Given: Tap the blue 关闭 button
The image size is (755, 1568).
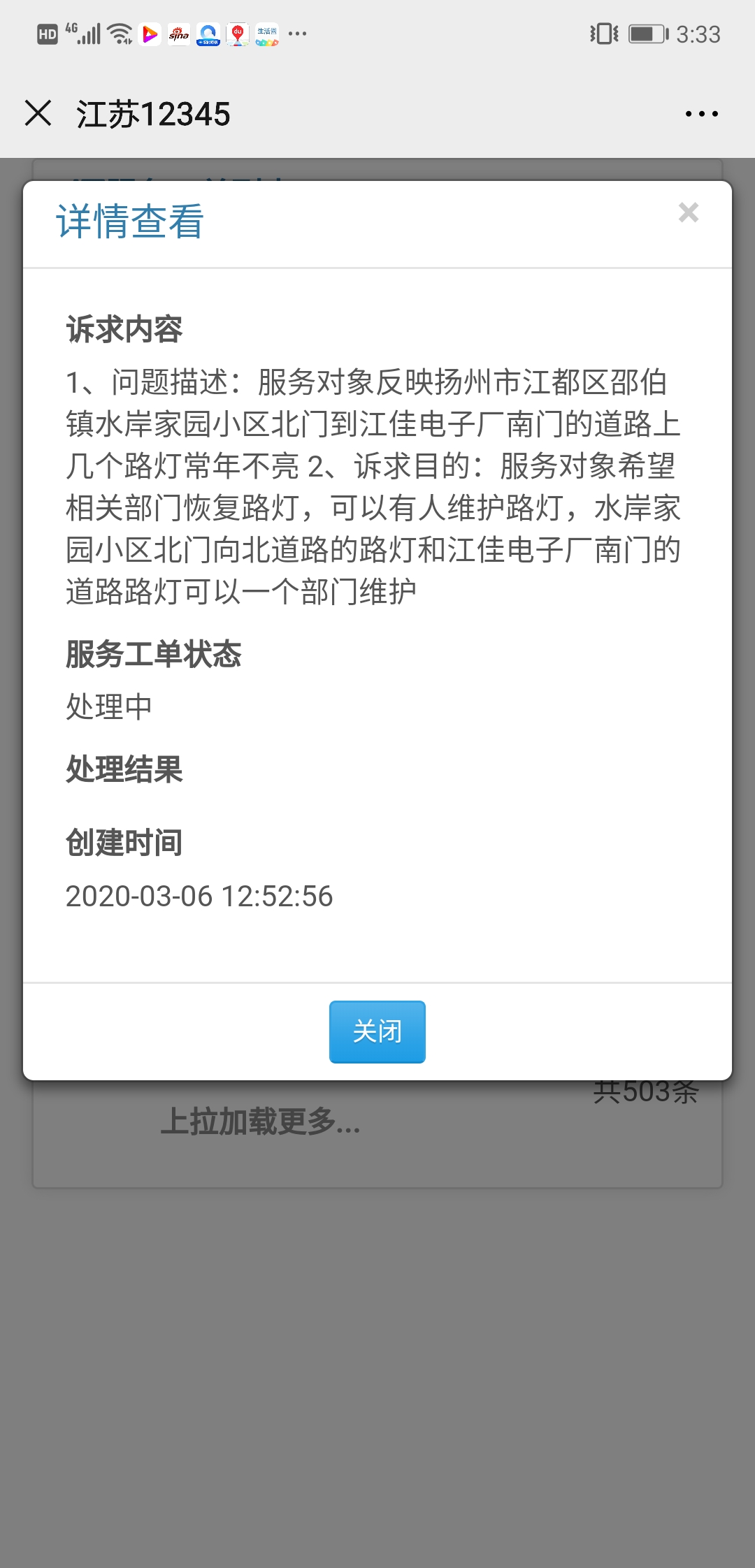Looking at the screenshot, I should pos(377,1031).
